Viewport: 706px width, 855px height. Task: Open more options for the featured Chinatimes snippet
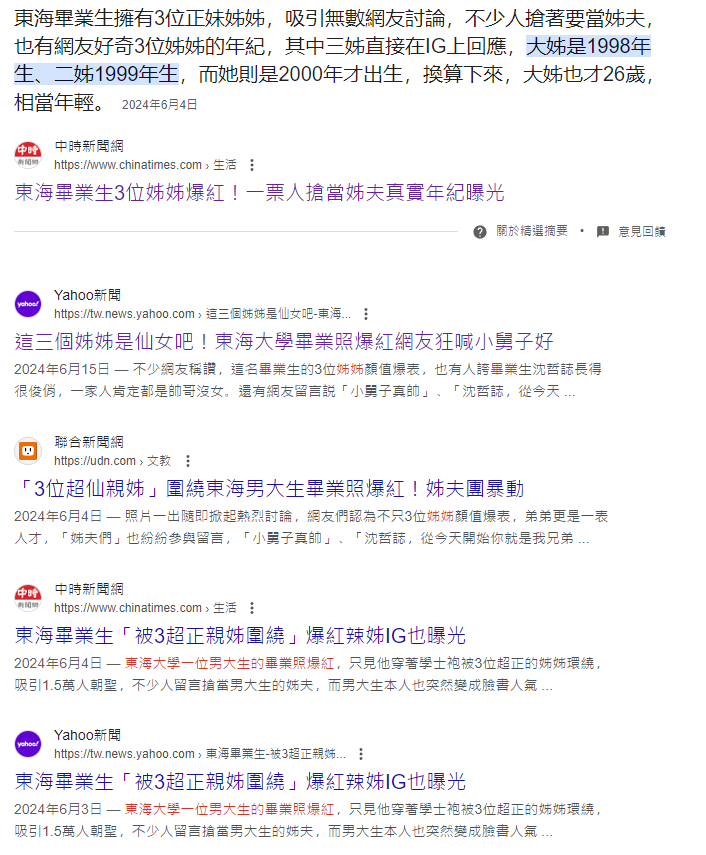click(x=252, y=165)
